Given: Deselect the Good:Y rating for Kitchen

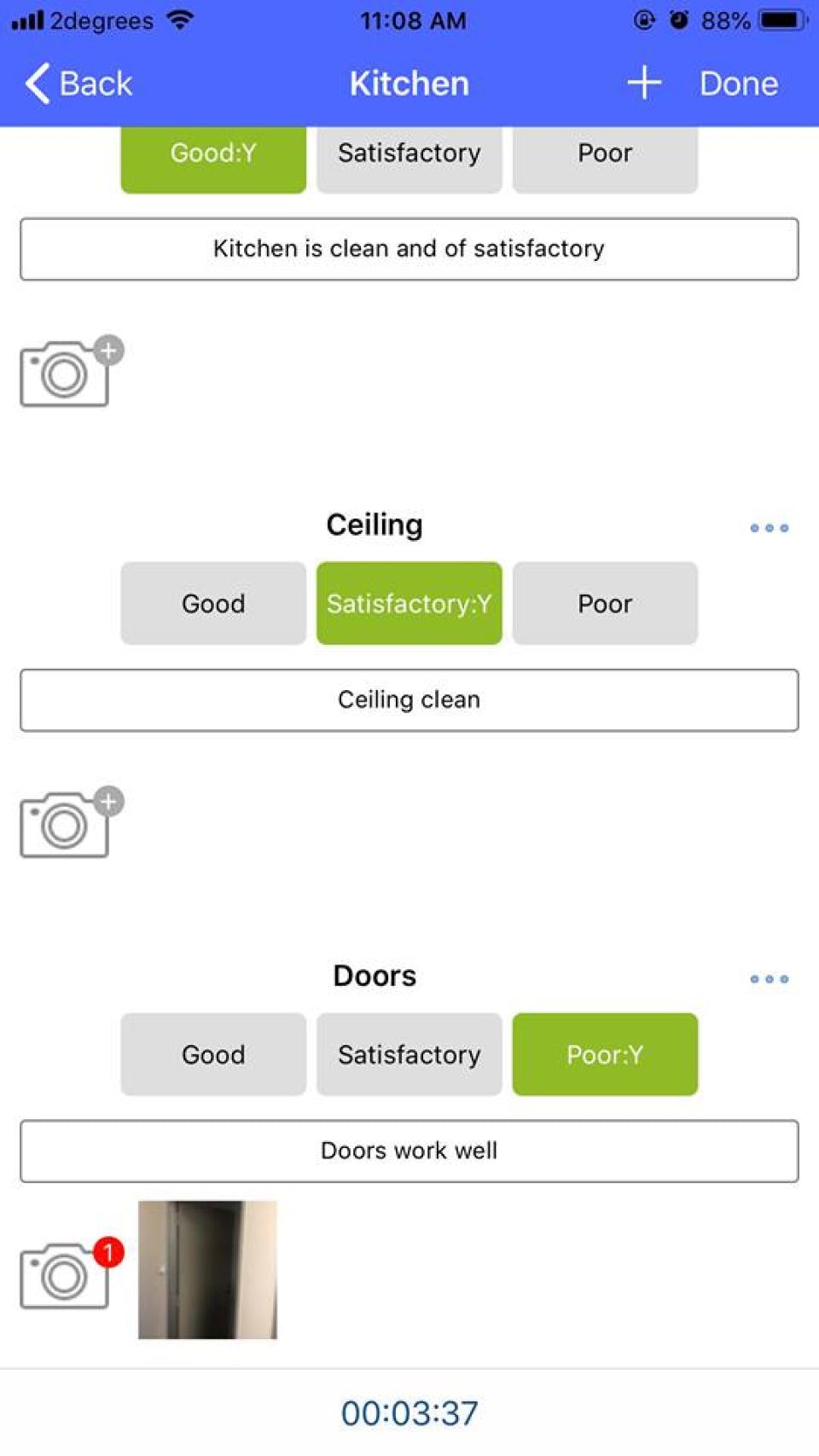Looking at the screenshot, I should point(212,154).
